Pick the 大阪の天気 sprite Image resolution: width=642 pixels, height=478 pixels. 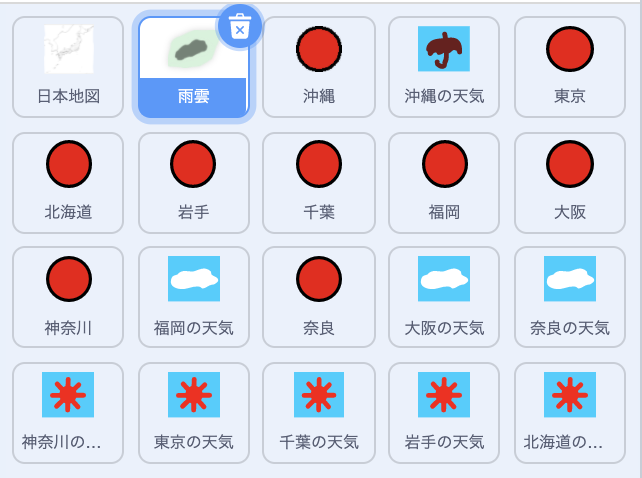(x=444, y=297)
